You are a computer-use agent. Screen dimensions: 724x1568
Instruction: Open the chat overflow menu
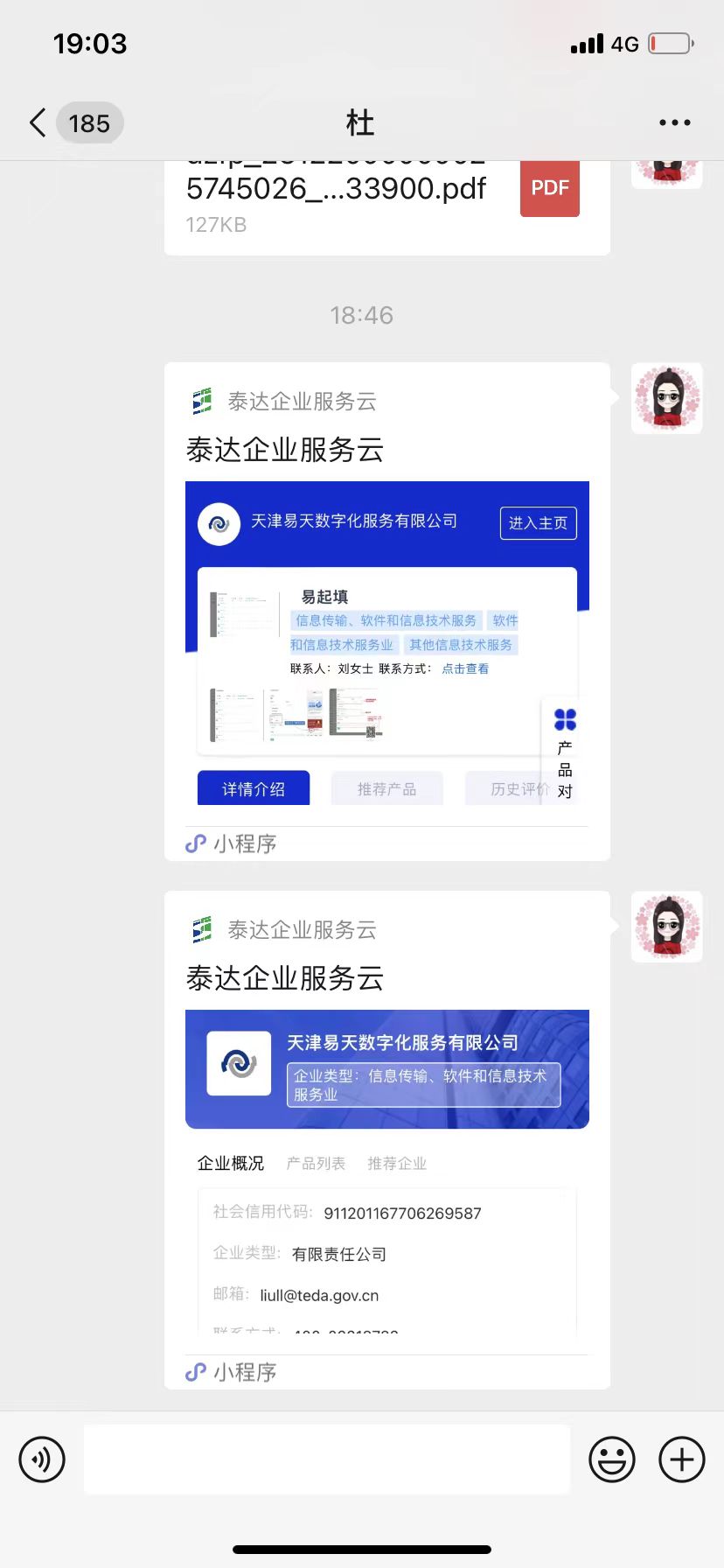(x=674, y=123)
